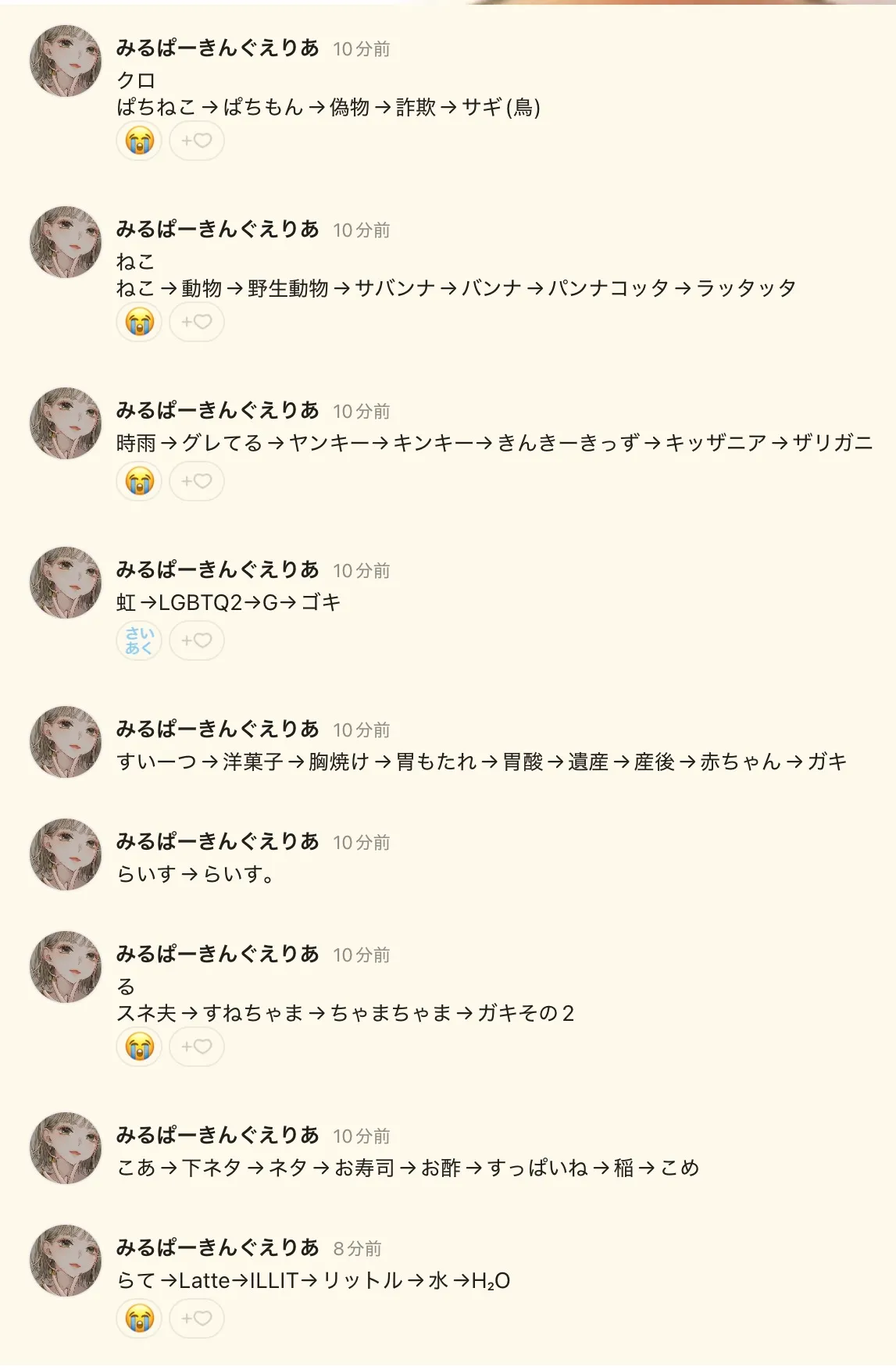Tap the crying reaction under the ザリガニ comment
The image size is (896, 1370).
point(139,482)
